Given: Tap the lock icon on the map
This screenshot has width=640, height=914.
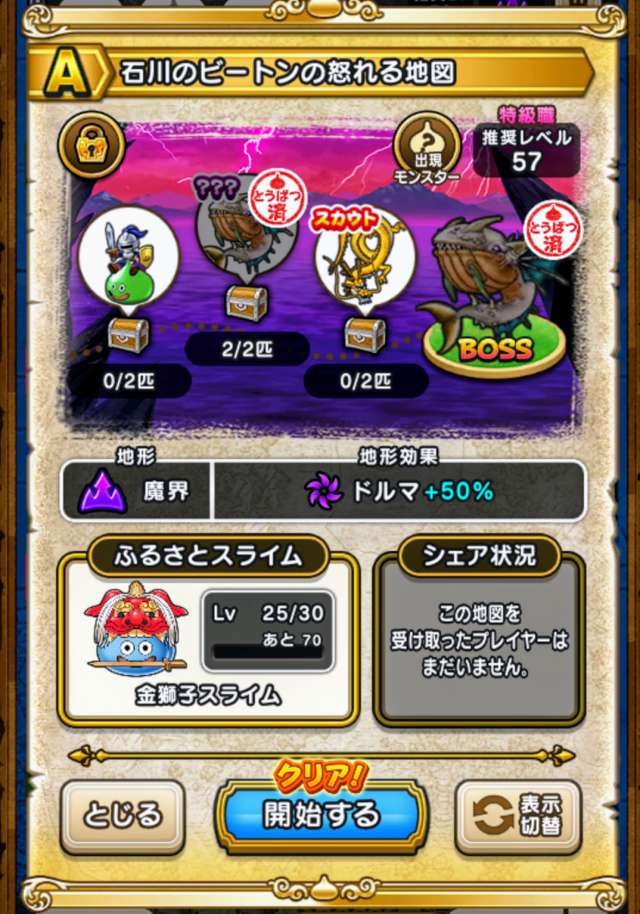Looking at the screenshot, I should [92, 144].
